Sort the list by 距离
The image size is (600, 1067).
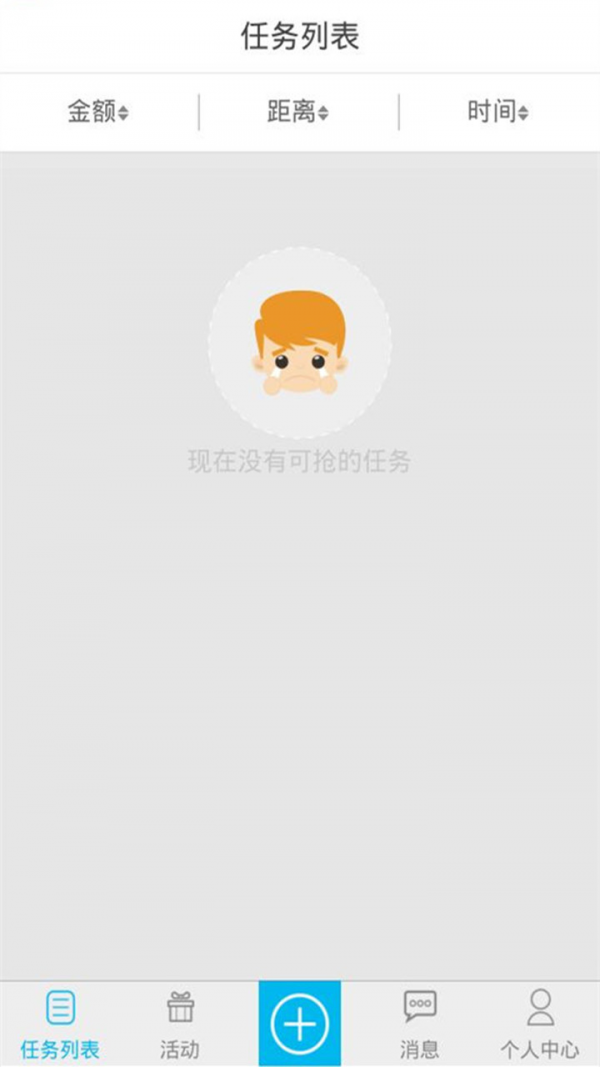pos(298,112)
